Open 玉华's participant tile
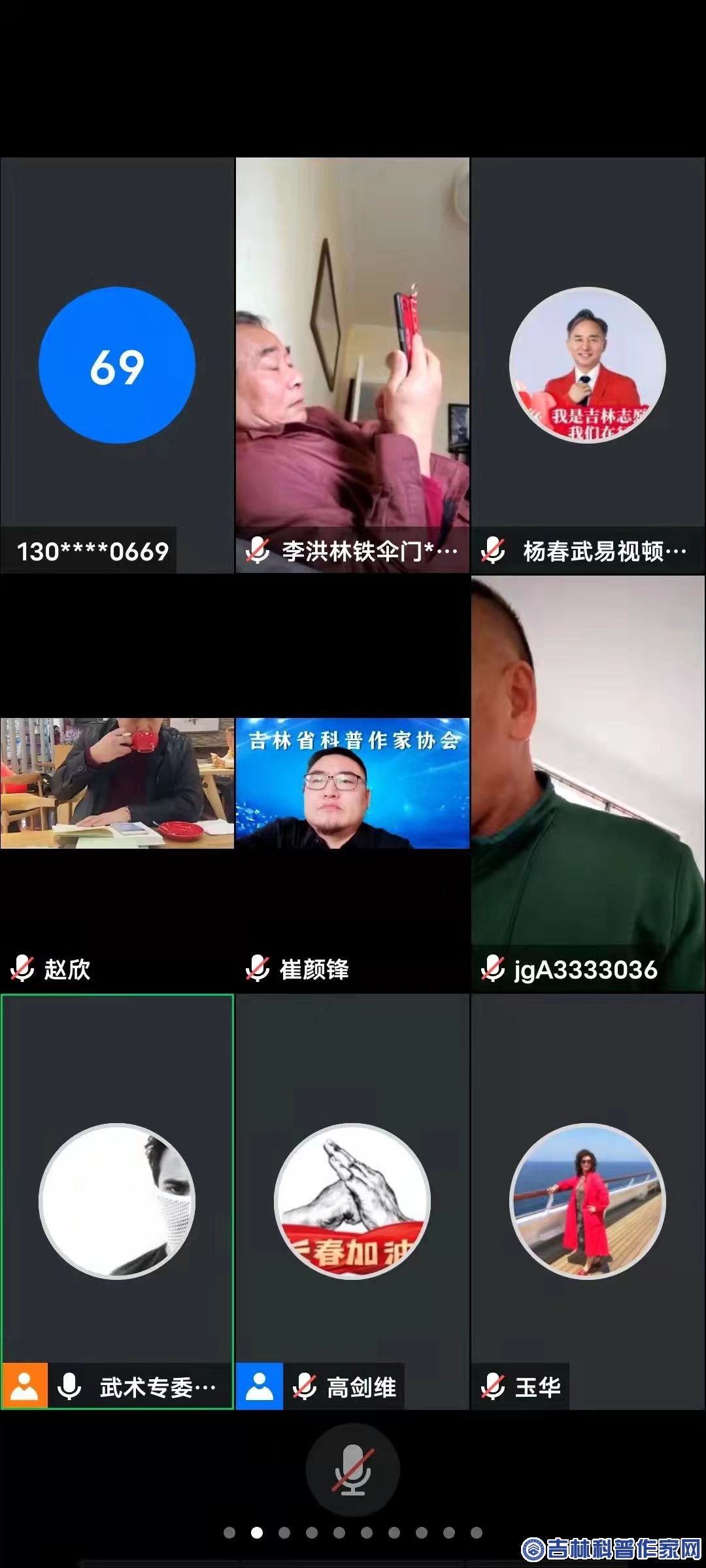 588,1201
